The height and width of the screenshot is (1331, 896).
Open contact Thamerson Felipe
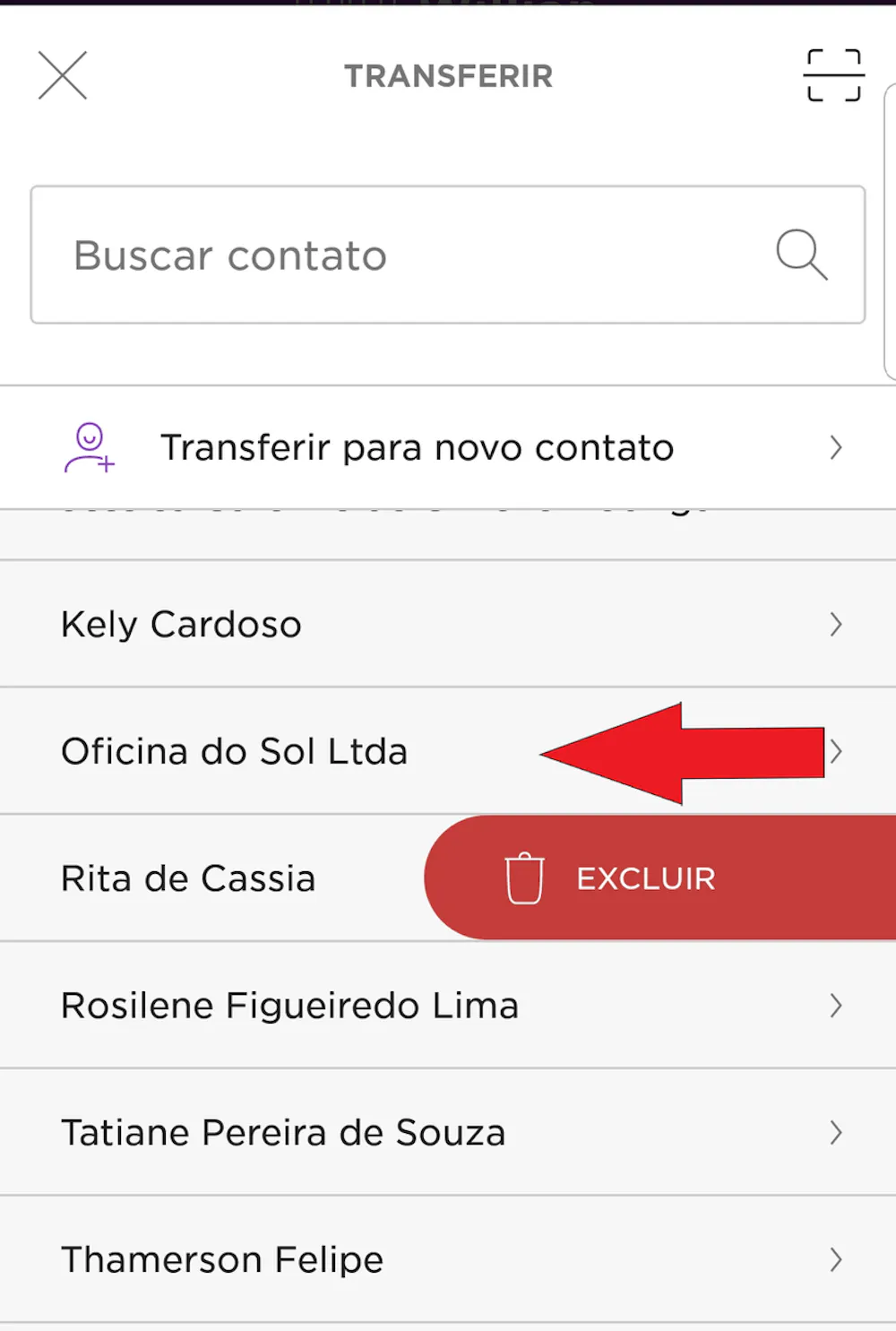222,1260
